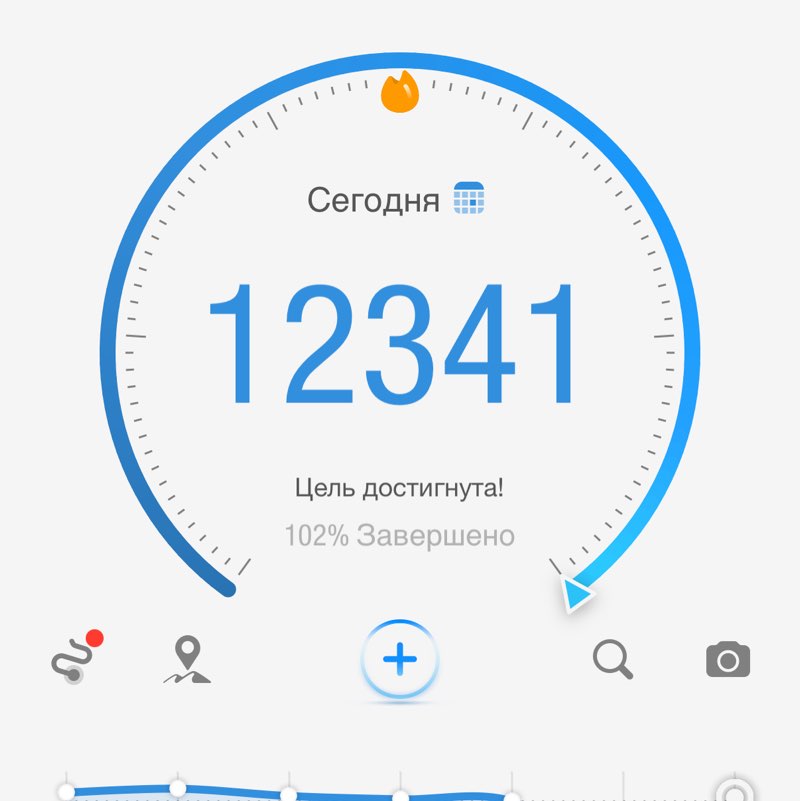Open the history dropdown via calendar grid icon
This screenshot has width=800, height=801.
point(469,197)
